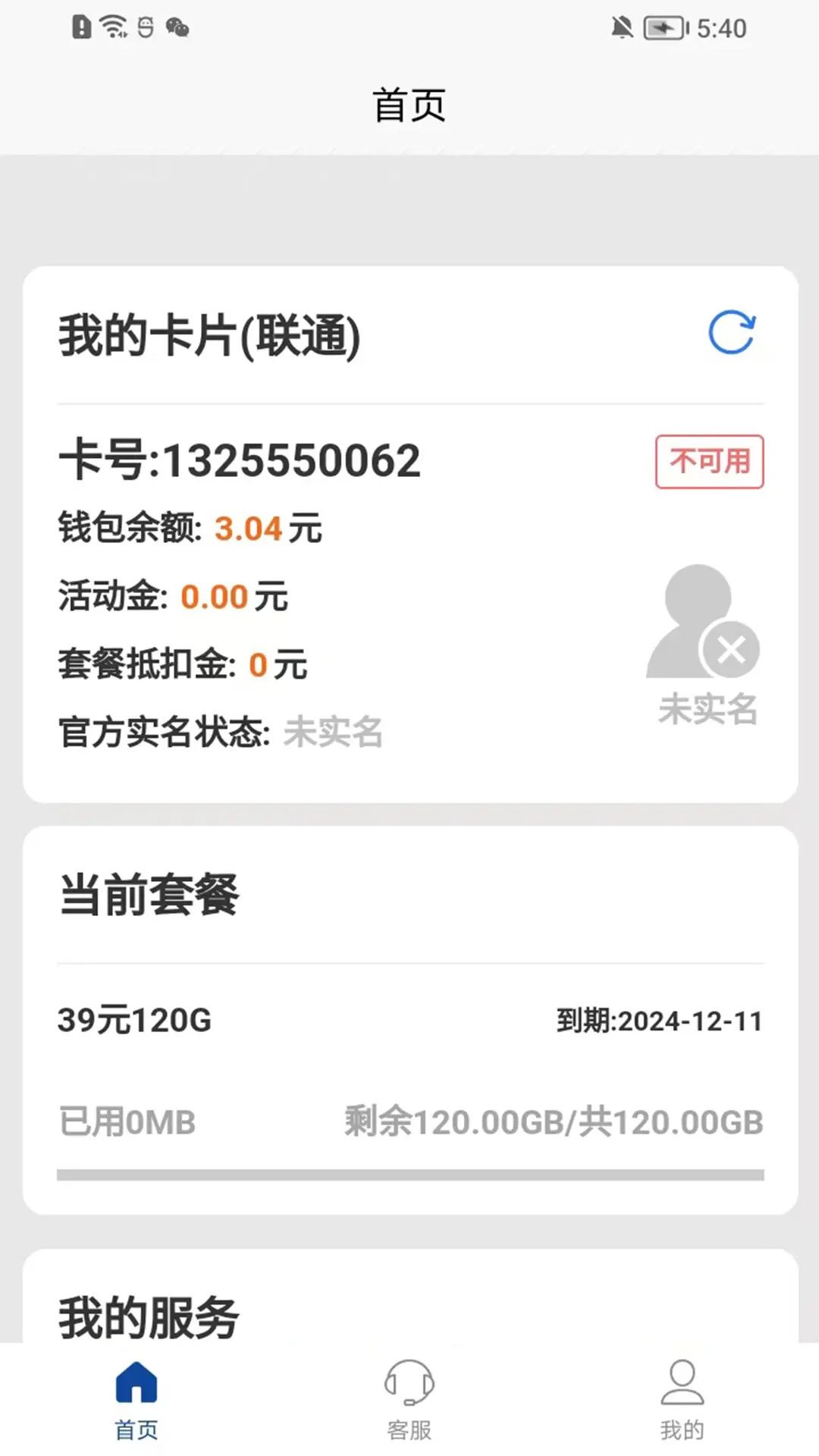Tap the WeChat icon in the status bar
Screen dimensions: 819x1456
(179, 29)
